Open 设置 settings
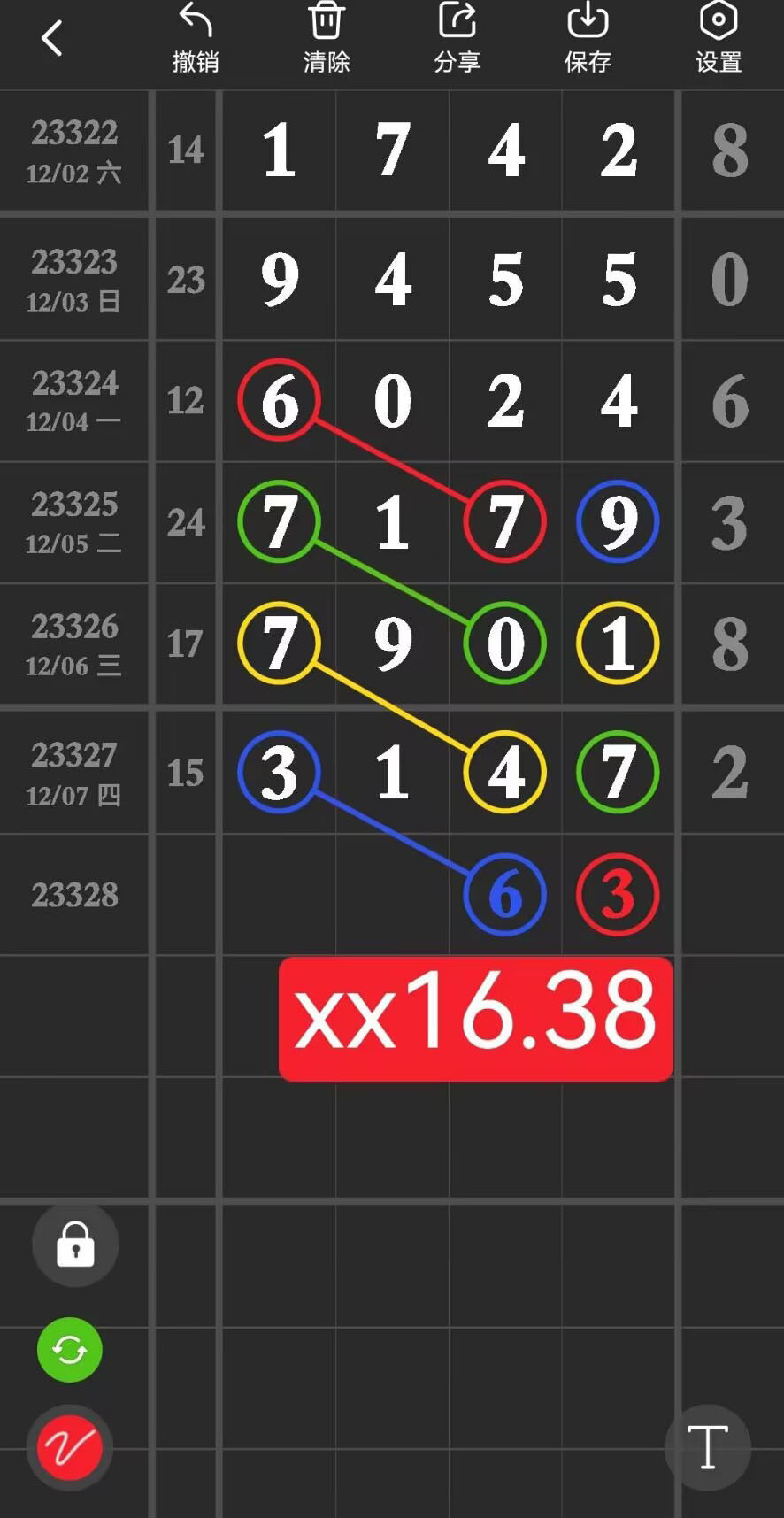The image size is (784, 1518). [718, 39]
